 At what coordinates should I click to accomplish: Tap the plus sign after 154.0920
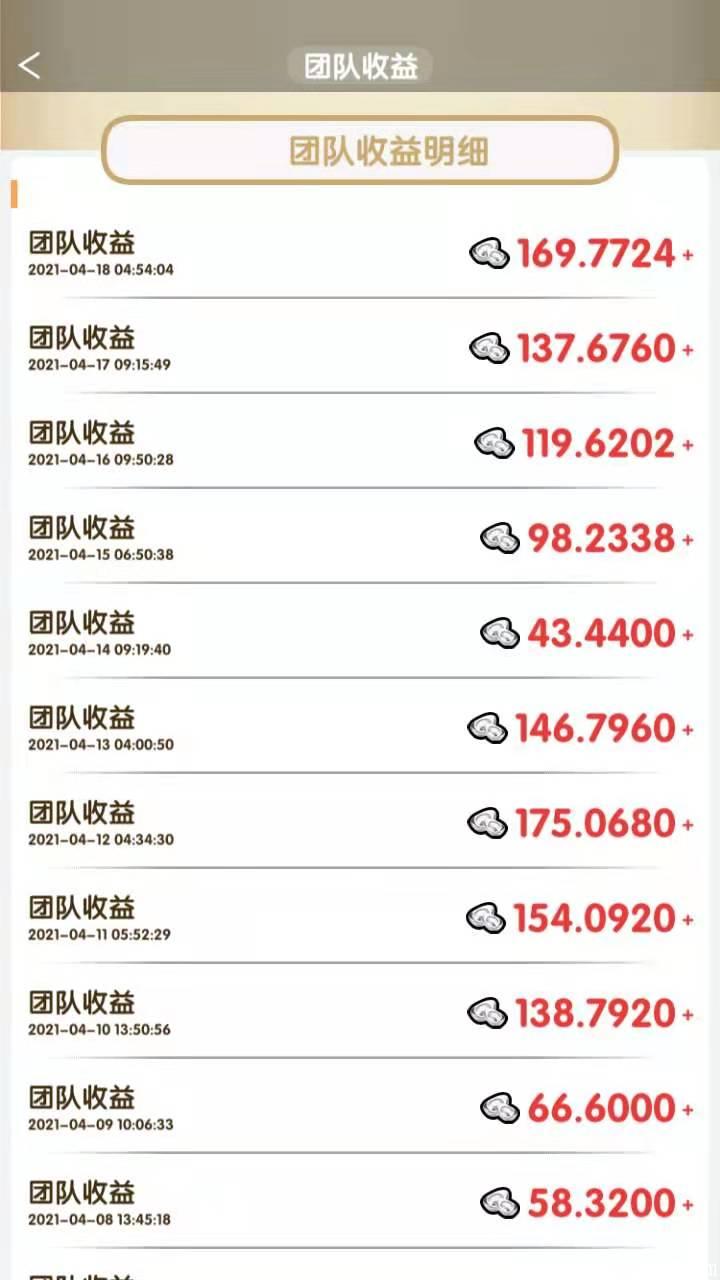686,923
